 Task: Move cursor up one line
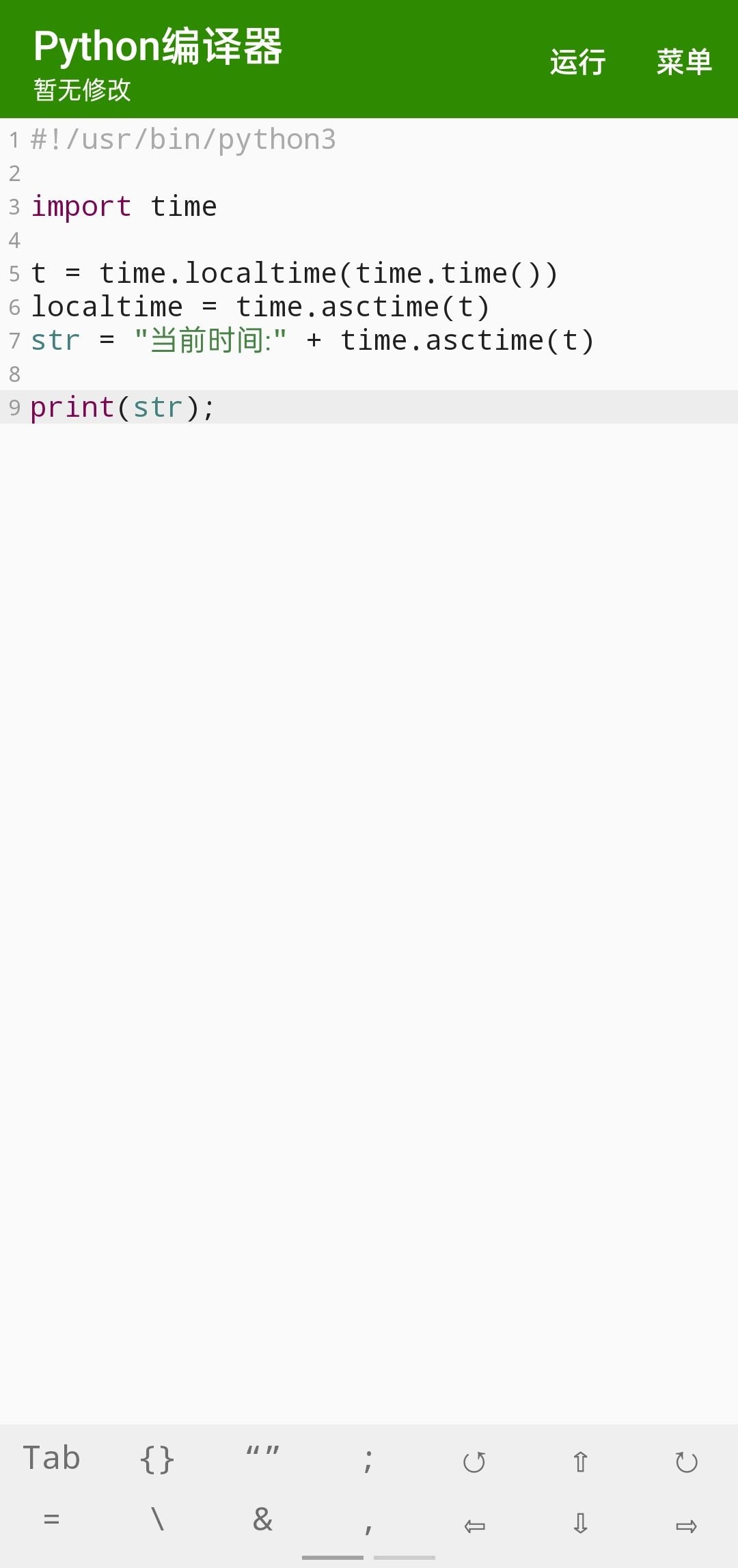[580, 1461]
